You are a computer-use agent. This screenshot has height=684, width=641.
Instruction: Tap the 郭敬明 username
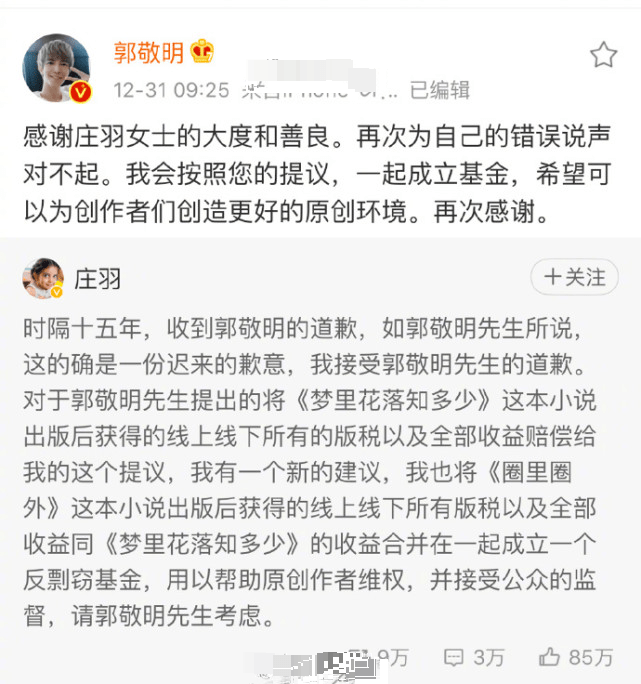coord(149,51)
